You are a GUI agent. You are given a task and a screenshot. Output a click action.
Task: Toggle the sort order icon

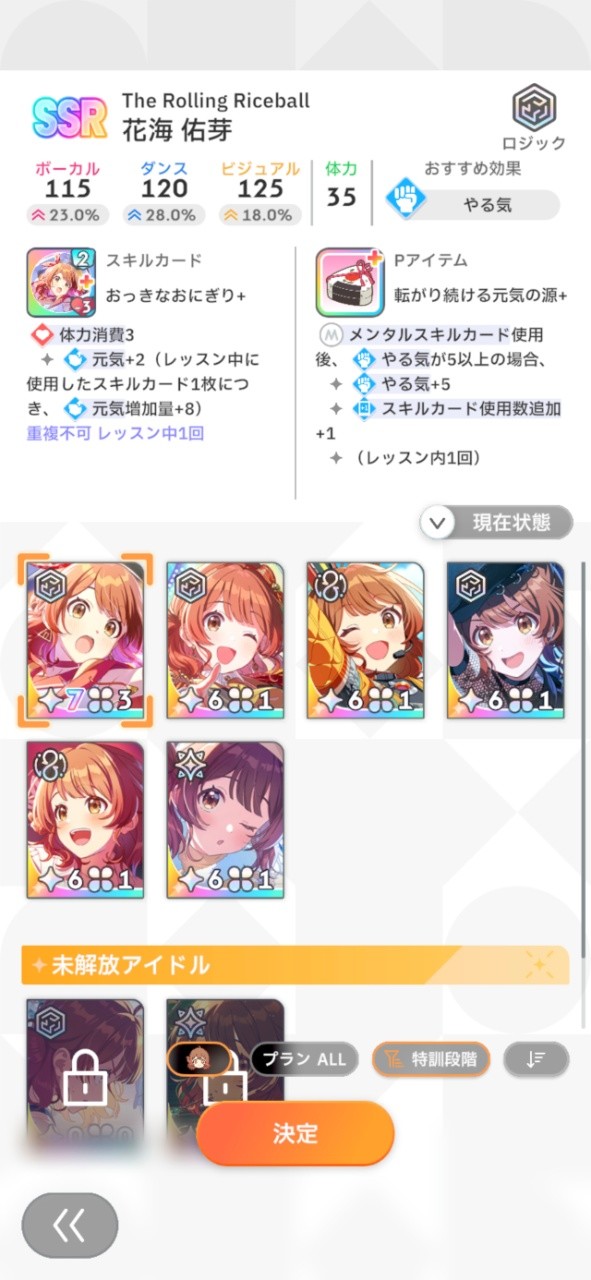[x=536, y=1060]
